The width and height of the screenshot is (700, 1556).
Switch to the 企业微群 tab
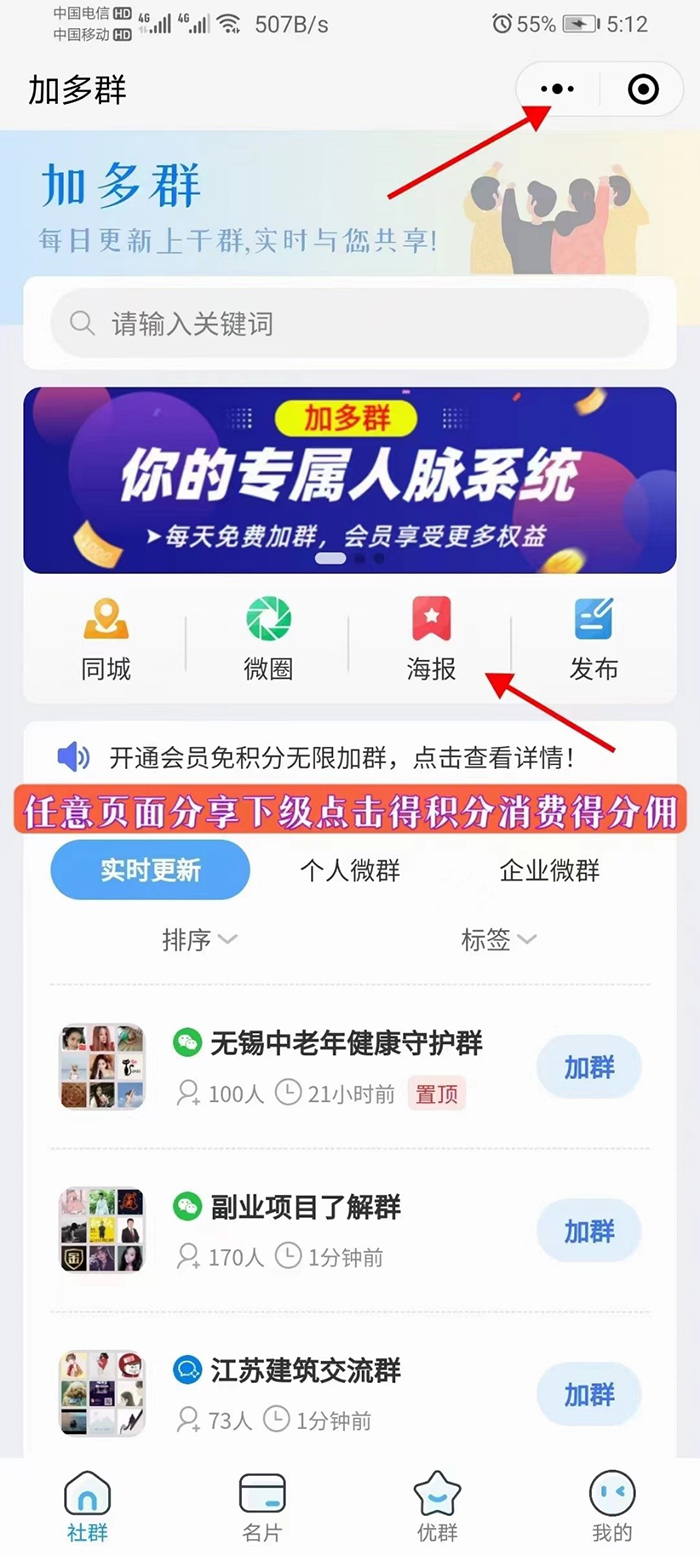pos(549,870)
